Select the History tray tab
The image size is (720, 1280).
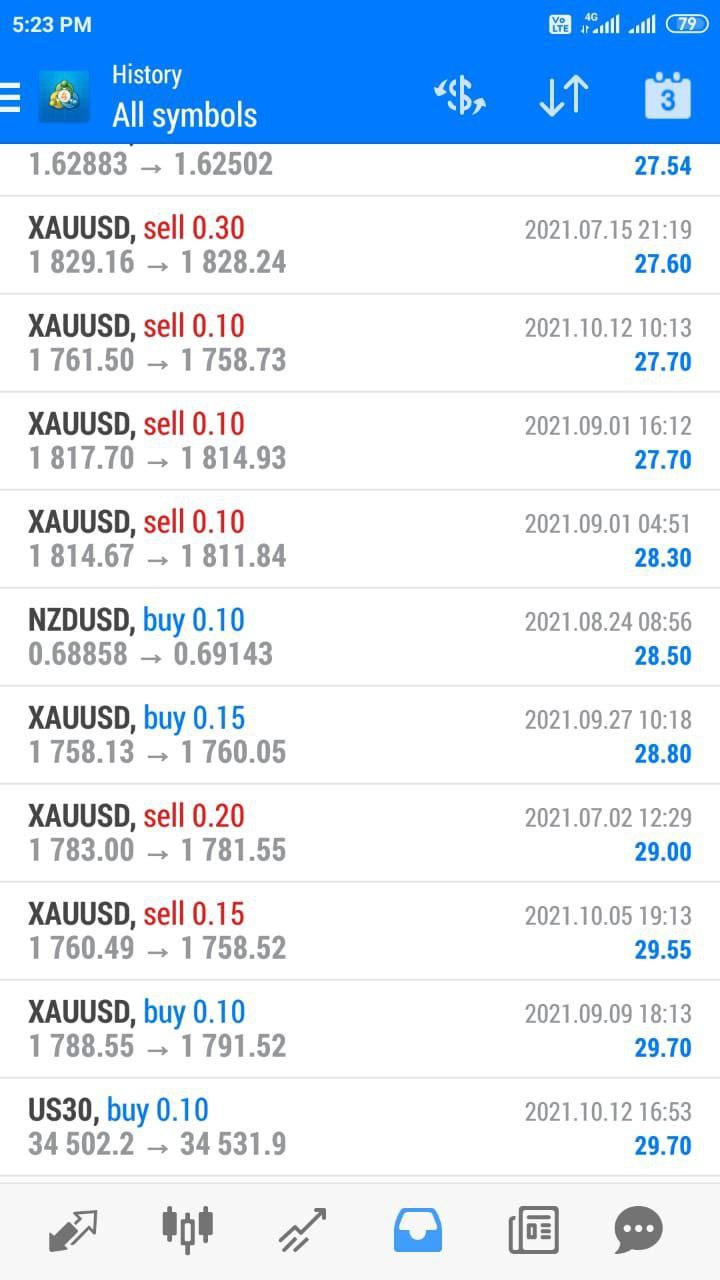(417, 1229)
